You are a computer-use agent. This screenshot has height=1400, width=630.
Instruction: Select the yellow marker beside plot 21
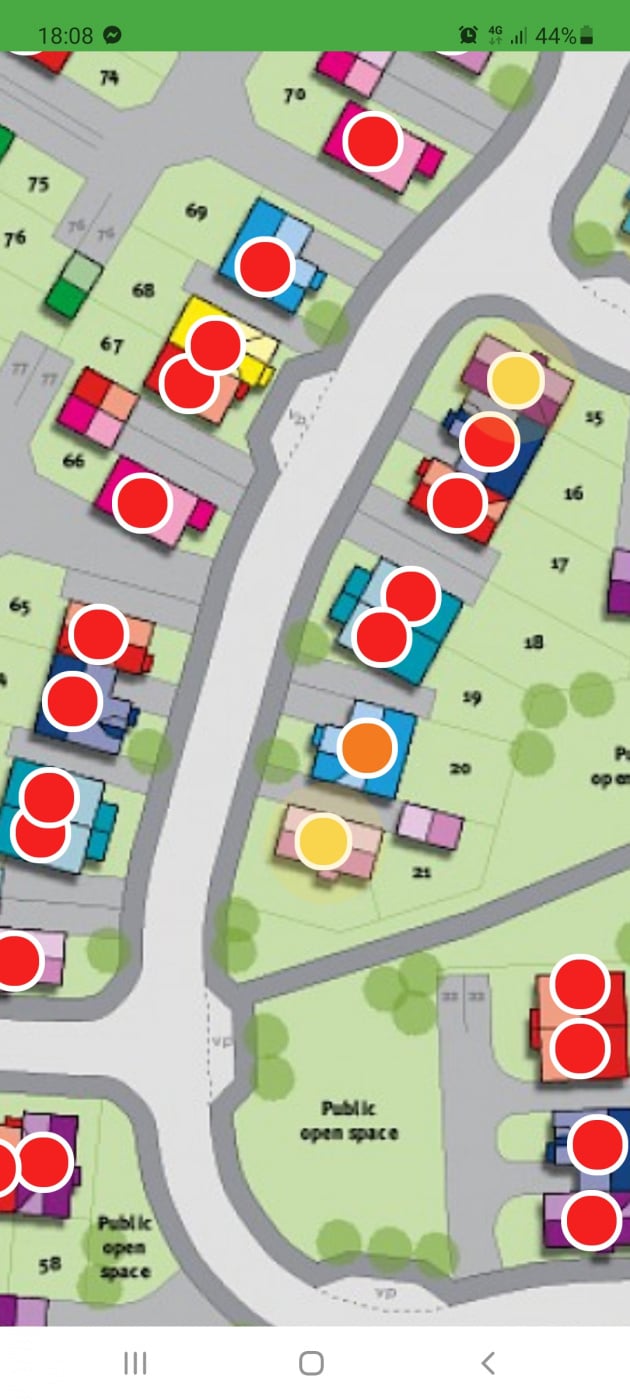[323, 841]
